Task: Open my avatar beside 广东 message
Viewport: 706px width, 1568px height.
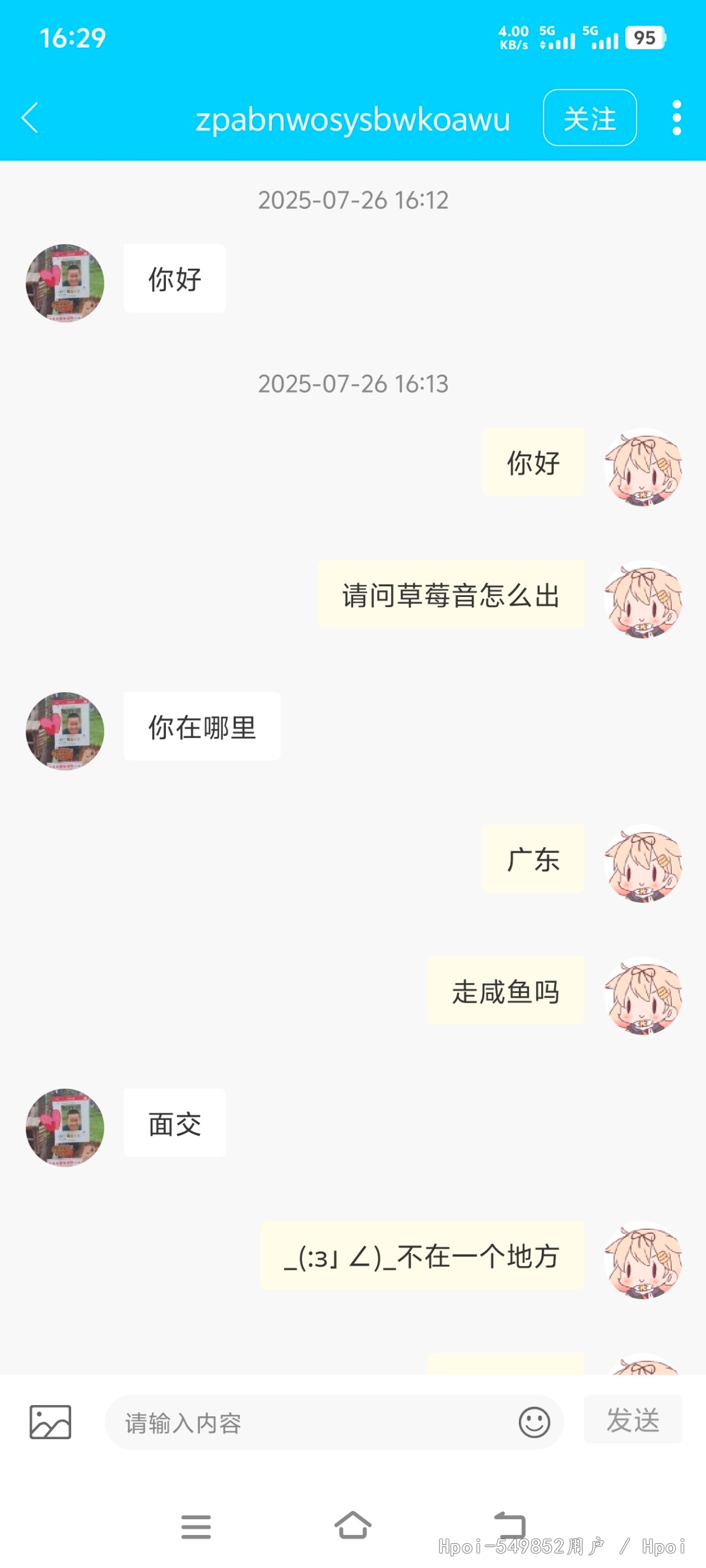Action: (642, 863)
